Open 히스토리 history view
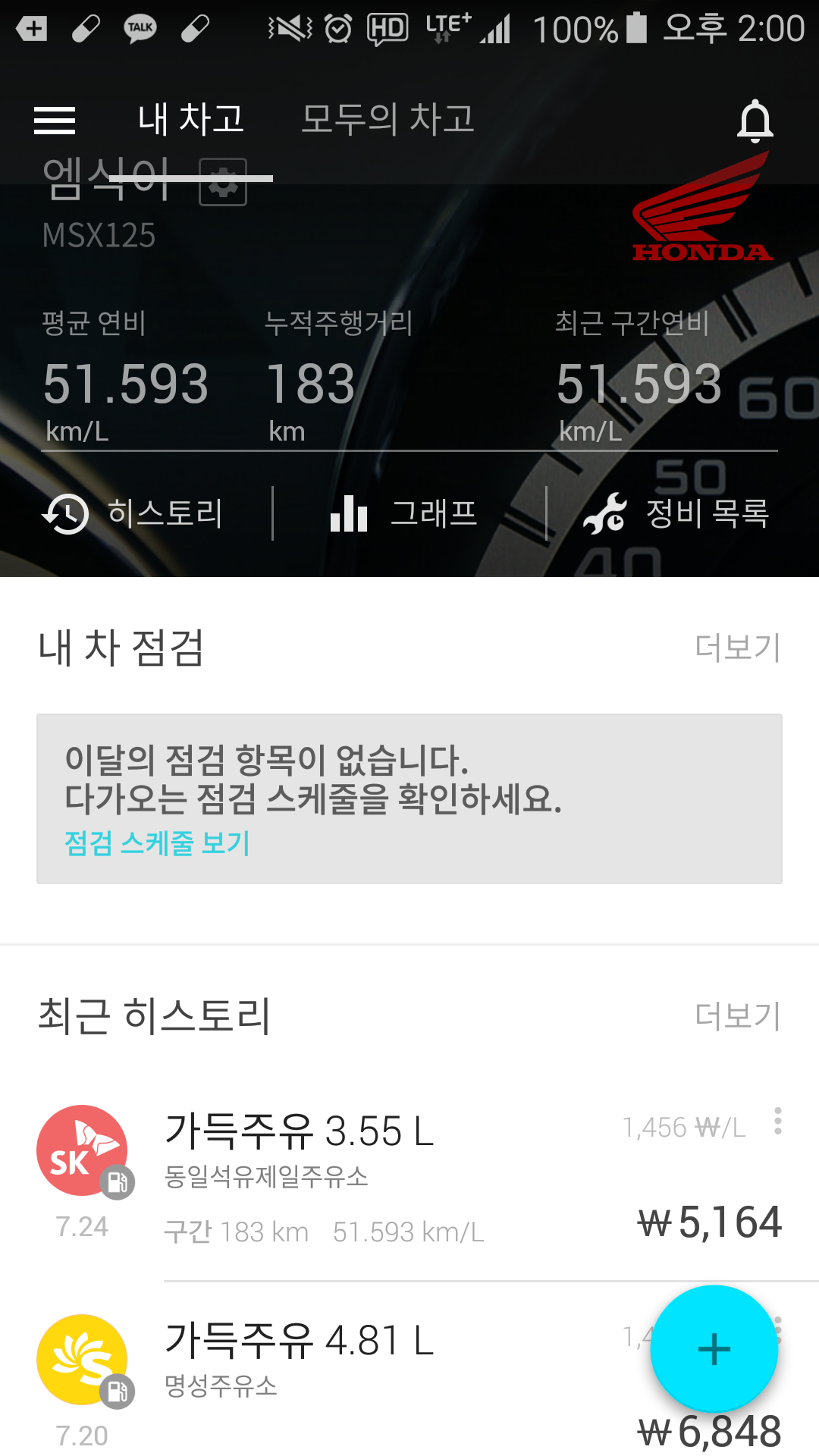Viewport: 819px width, 1456px height. (134, 513)
